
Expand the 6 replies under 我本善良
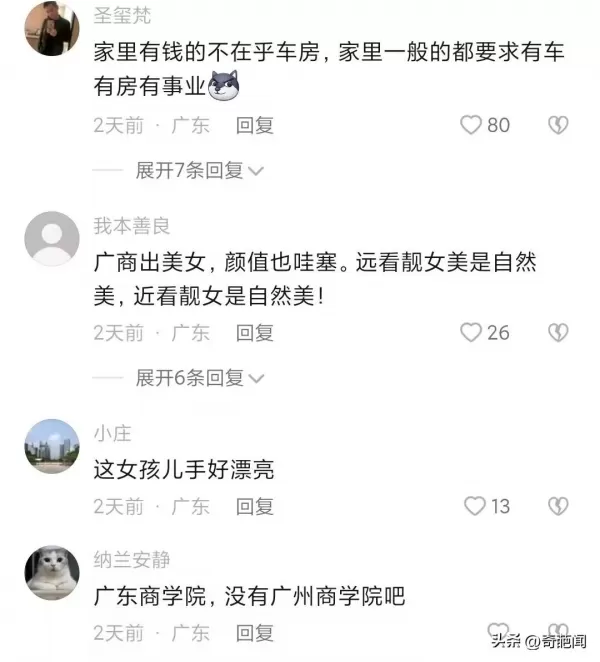(x=199, y=378)
